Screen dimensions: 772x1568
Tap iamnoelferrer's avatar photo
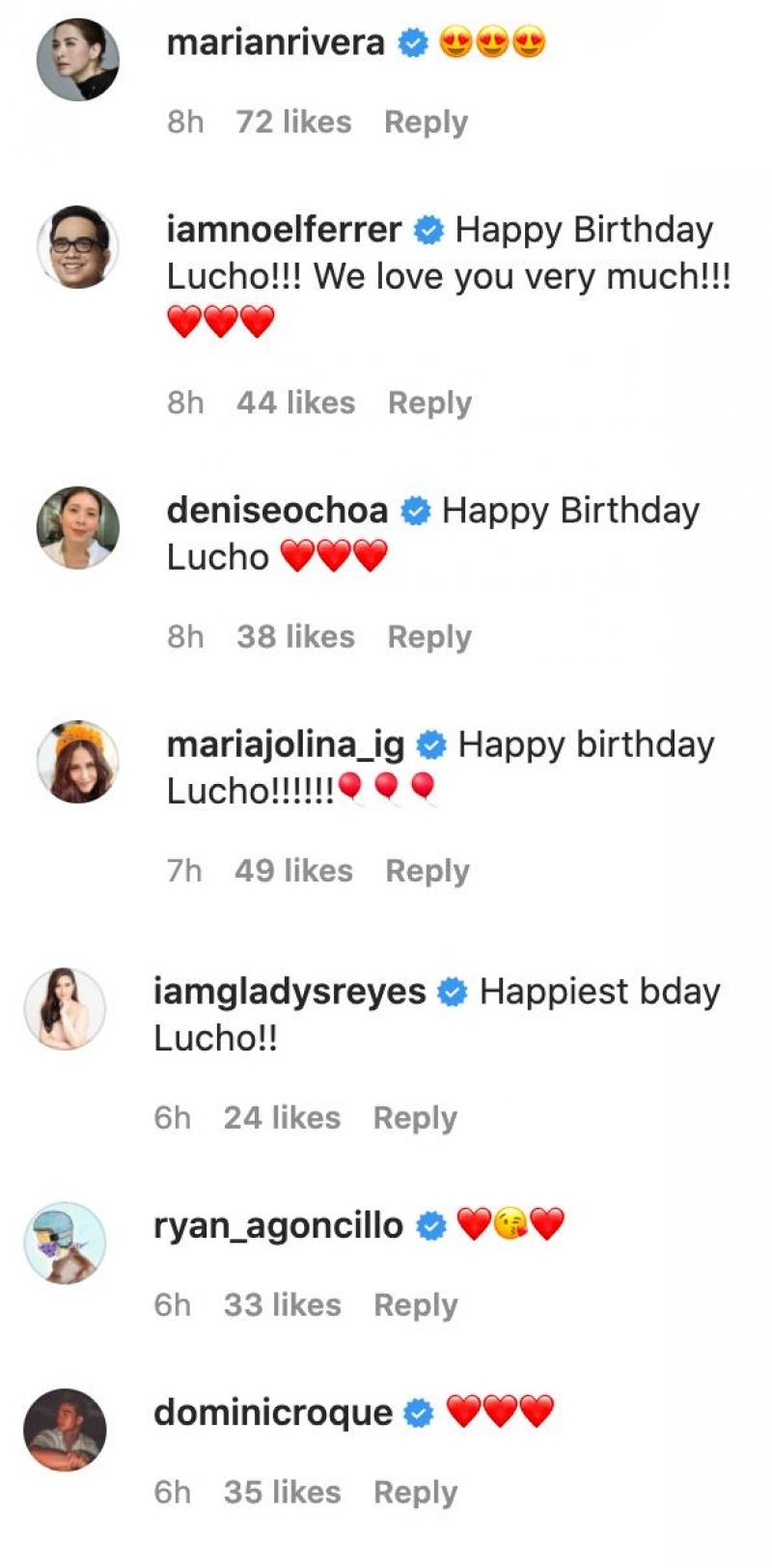click(x=78, y=246)
